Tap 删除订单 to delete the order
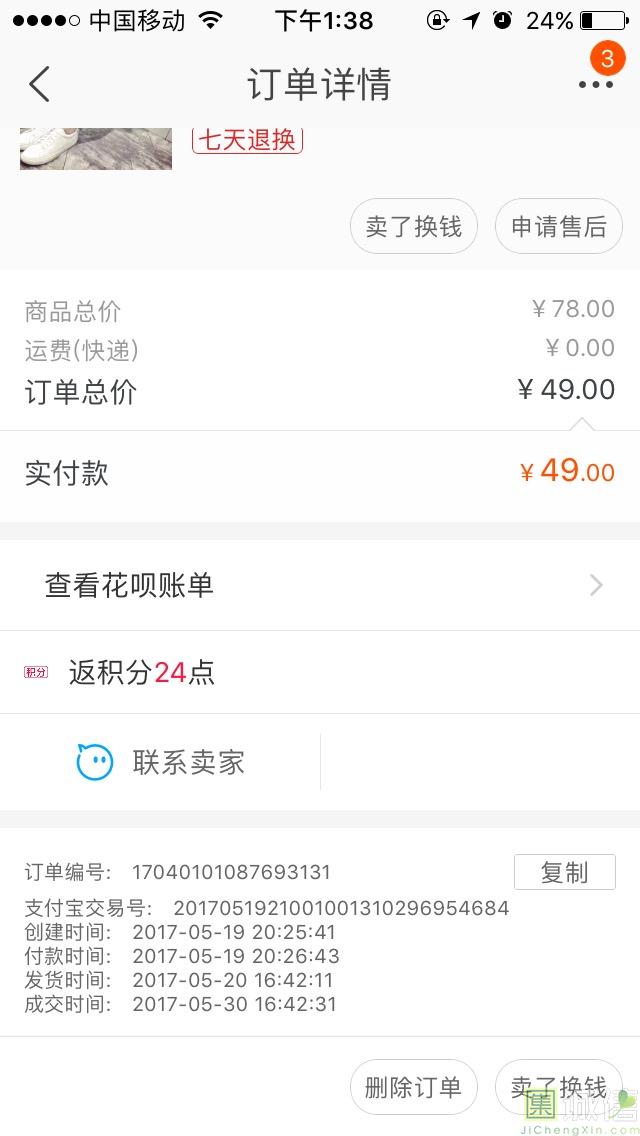The height and width of the screenshot is (1136, 640). (414, 1087)
